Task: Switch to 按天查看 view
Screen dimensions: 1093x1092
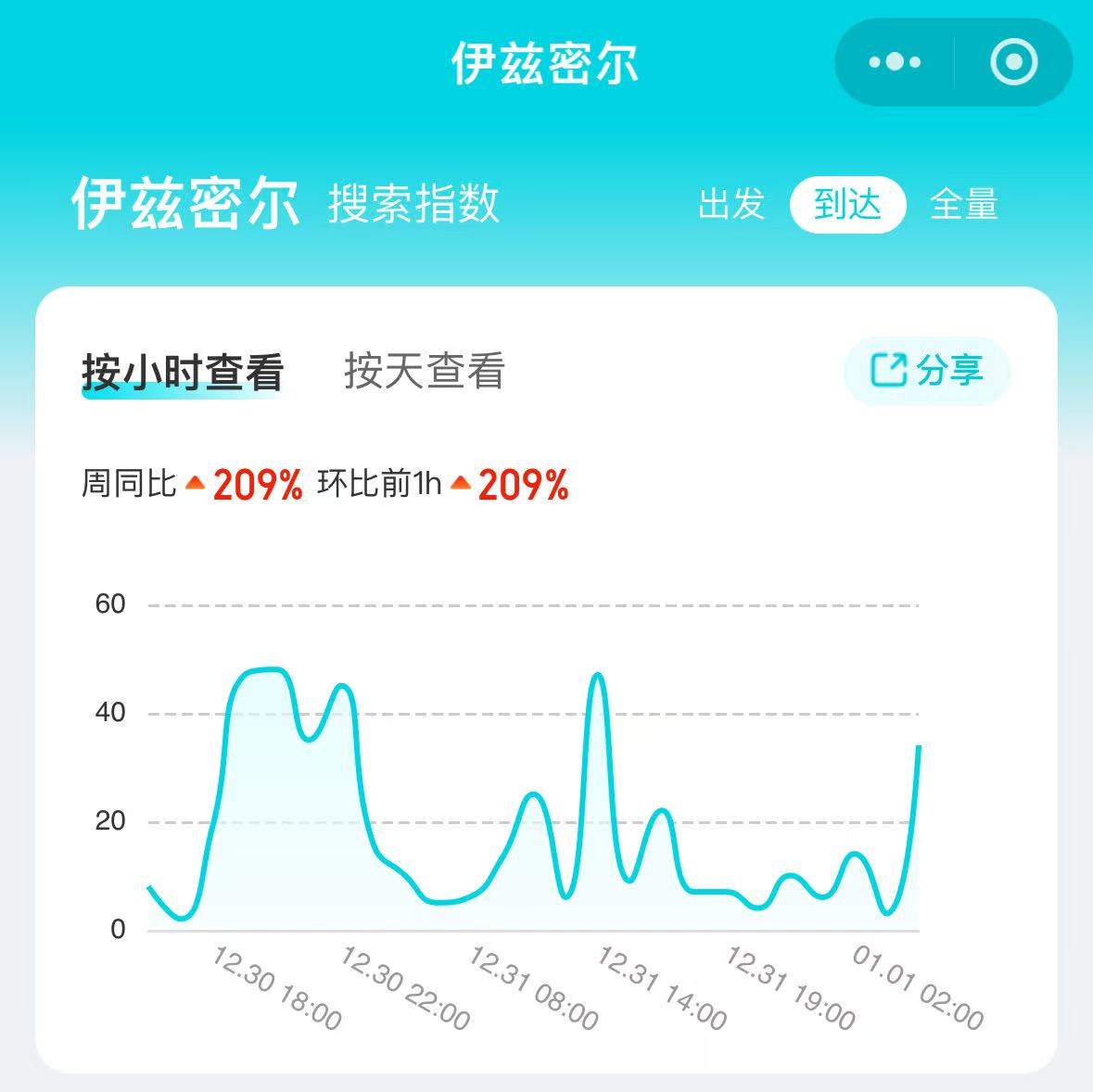Action: [425, 372]
